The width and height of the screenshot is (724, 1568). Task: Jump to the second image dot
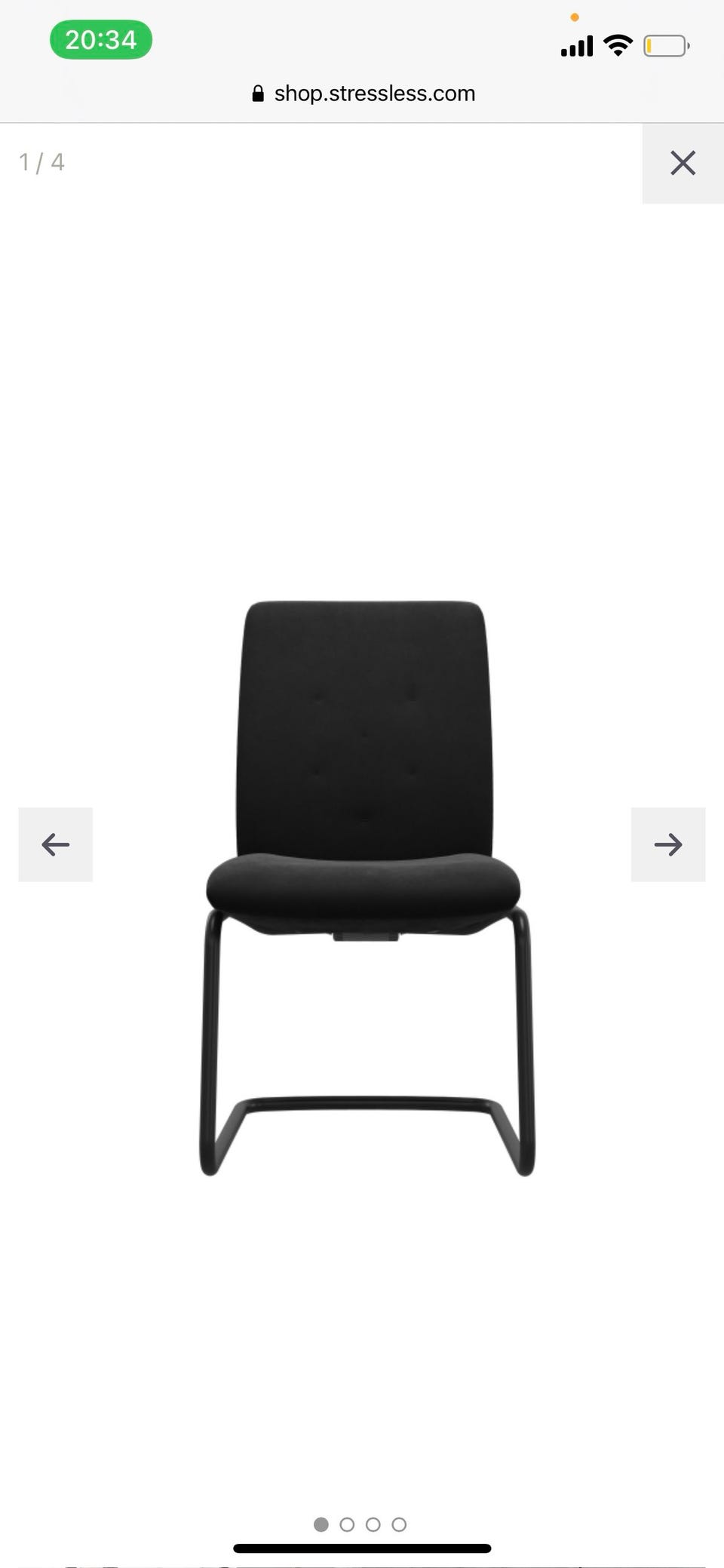click(x=347, y=1524)
